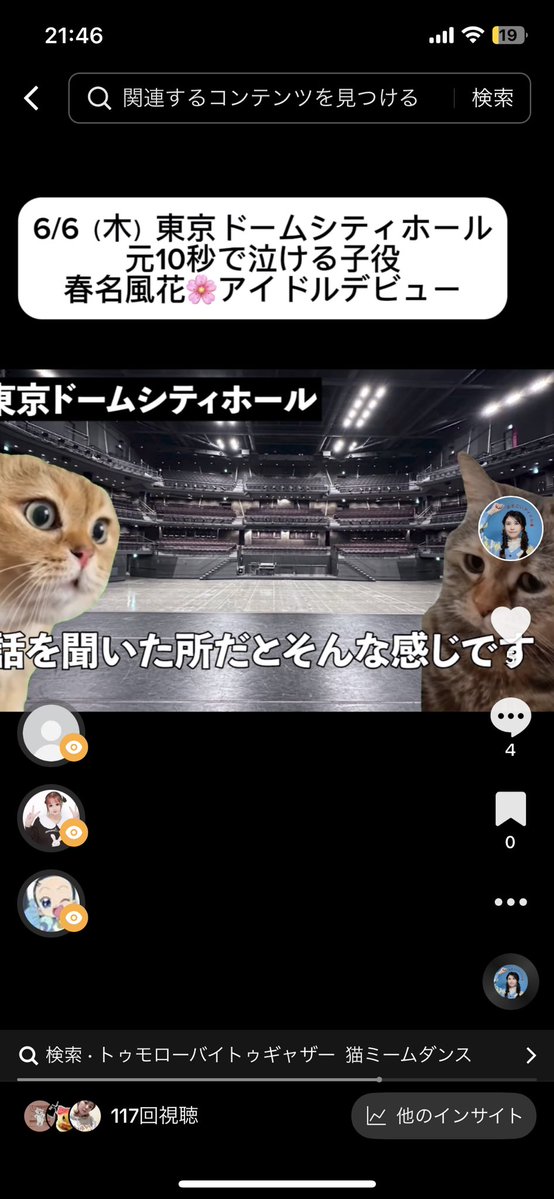The height and width of the screenshot is (1199, 554).
Task: View the 117回視聴 viewers list
Action: tap(111, 1116)
